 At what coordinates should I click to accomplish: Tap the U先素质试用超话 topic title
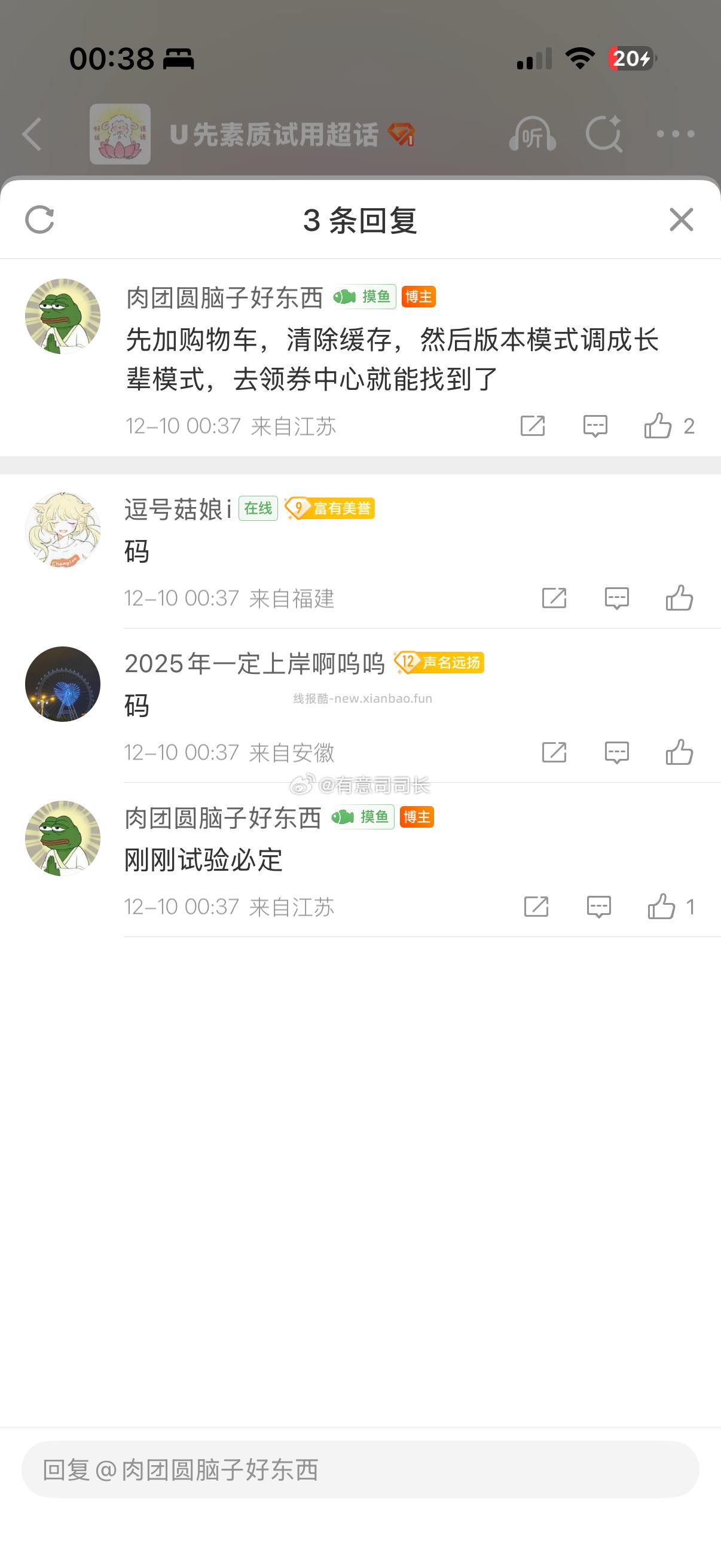[277, 134]
